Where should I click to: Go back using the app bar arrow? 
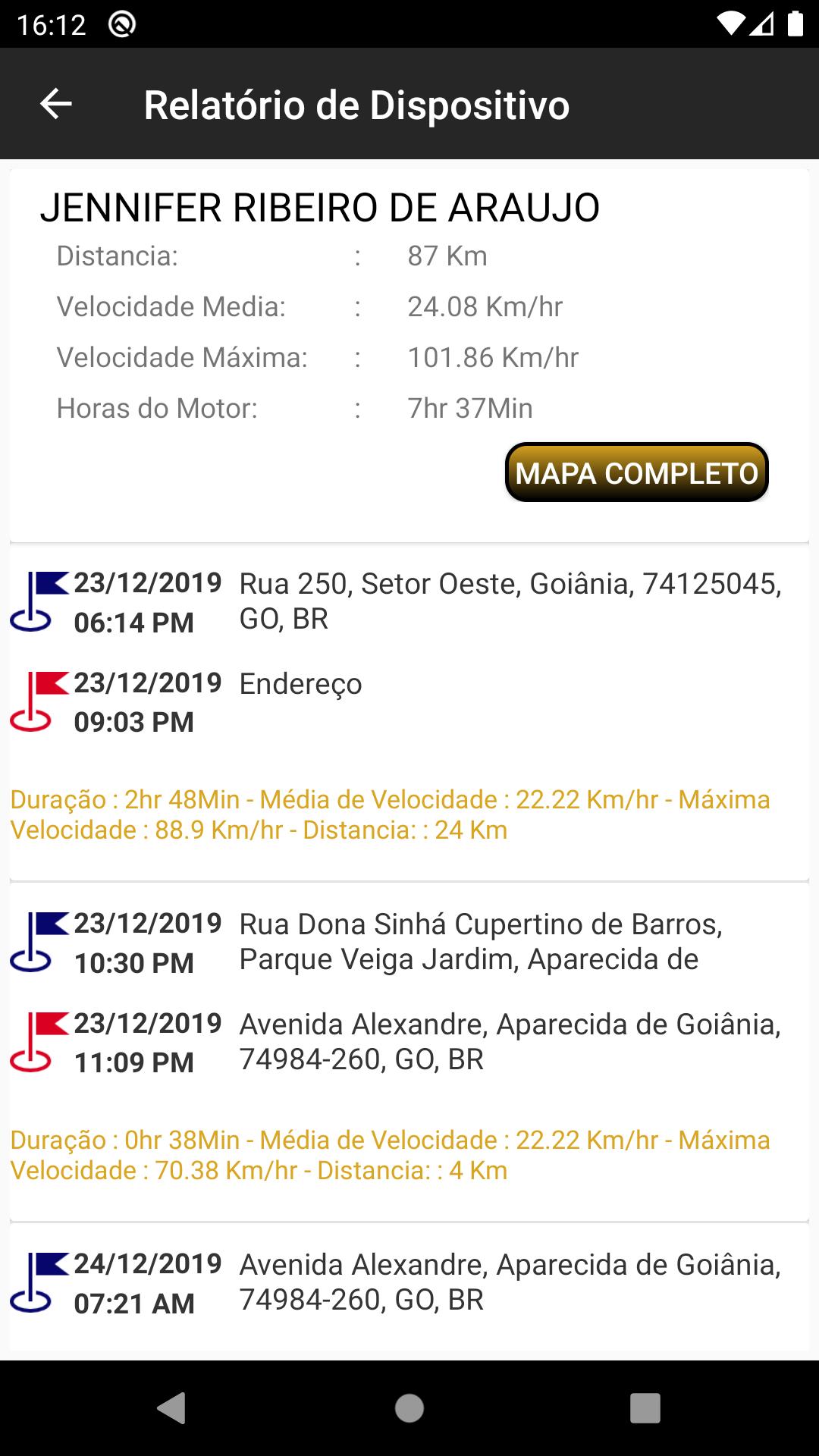[x=56, y=104]
